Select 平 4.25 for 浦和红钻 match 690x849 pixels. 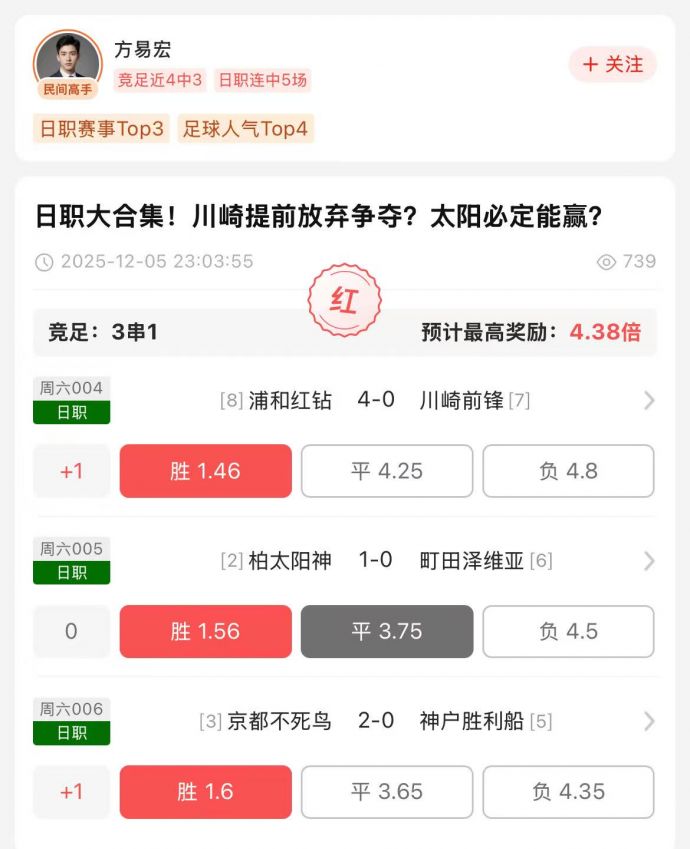[x=386, y=471]
